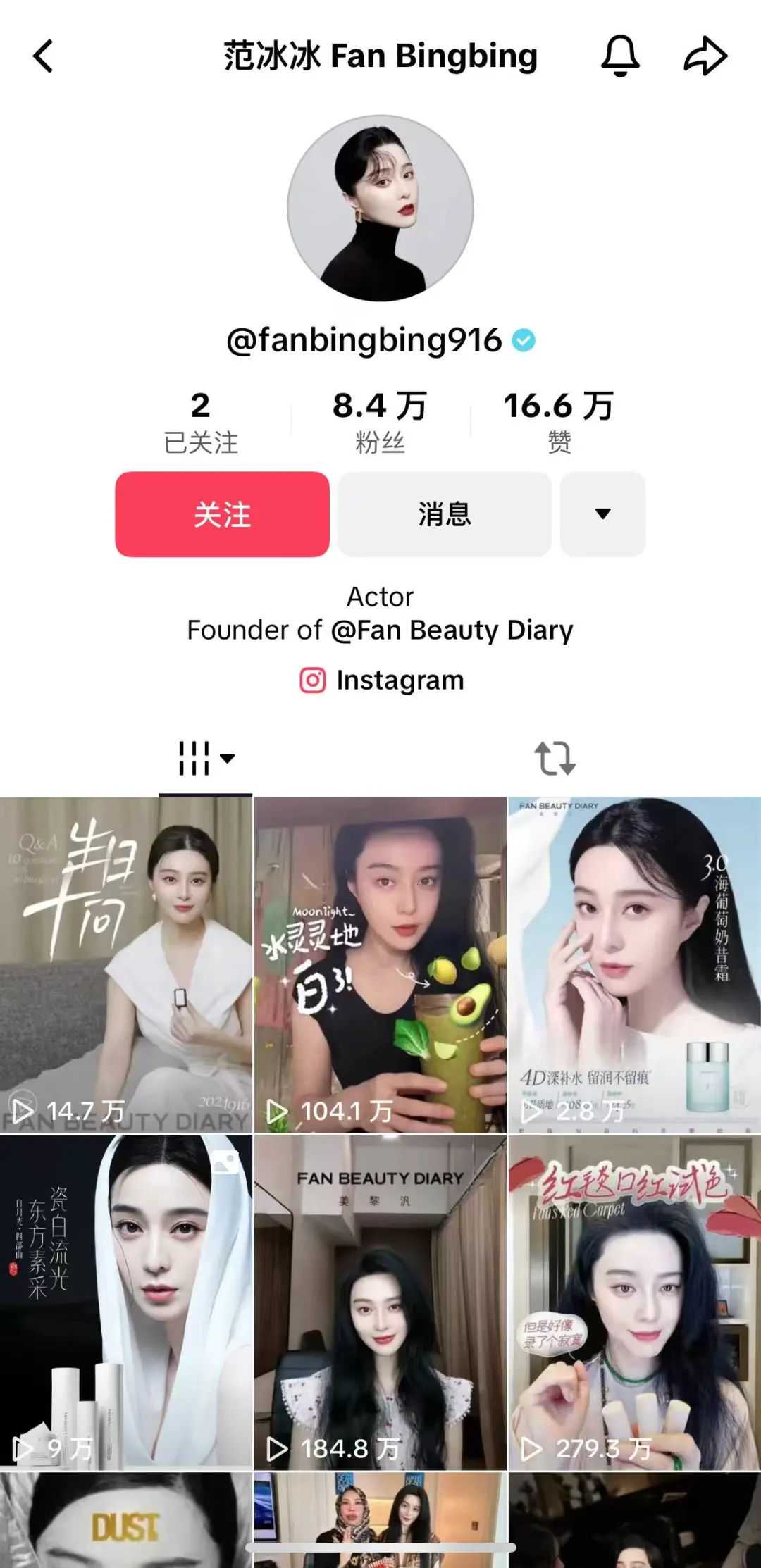Screen dimensions: 761x1568
Task: Switch to the reposts tab
Action: pos(555,759)
